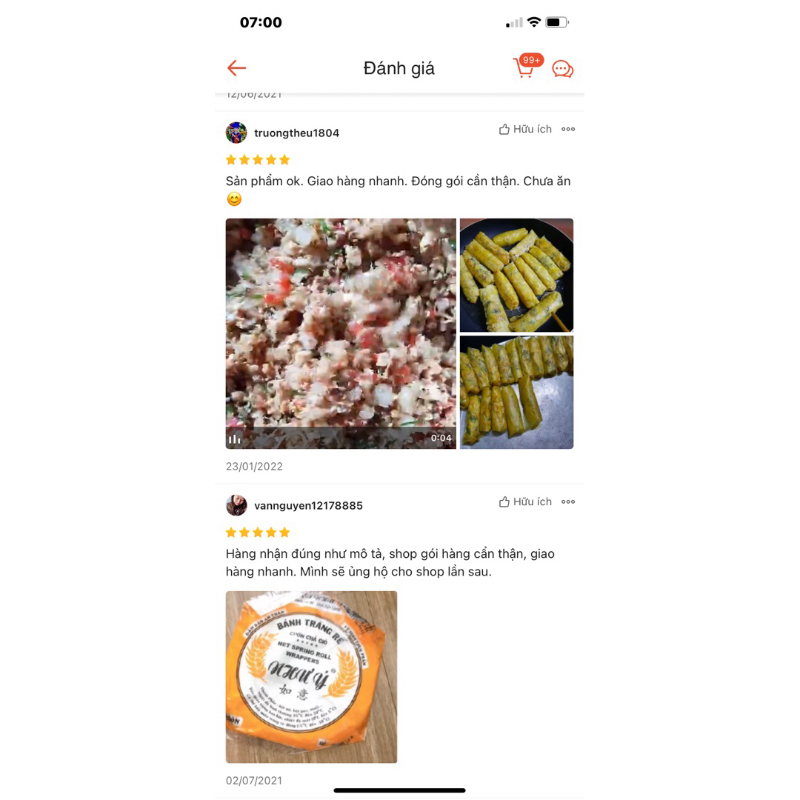View truongtheu1804's profile avatar
The height and width of the screenshot is (800, 800).
(x=236, y=133)
